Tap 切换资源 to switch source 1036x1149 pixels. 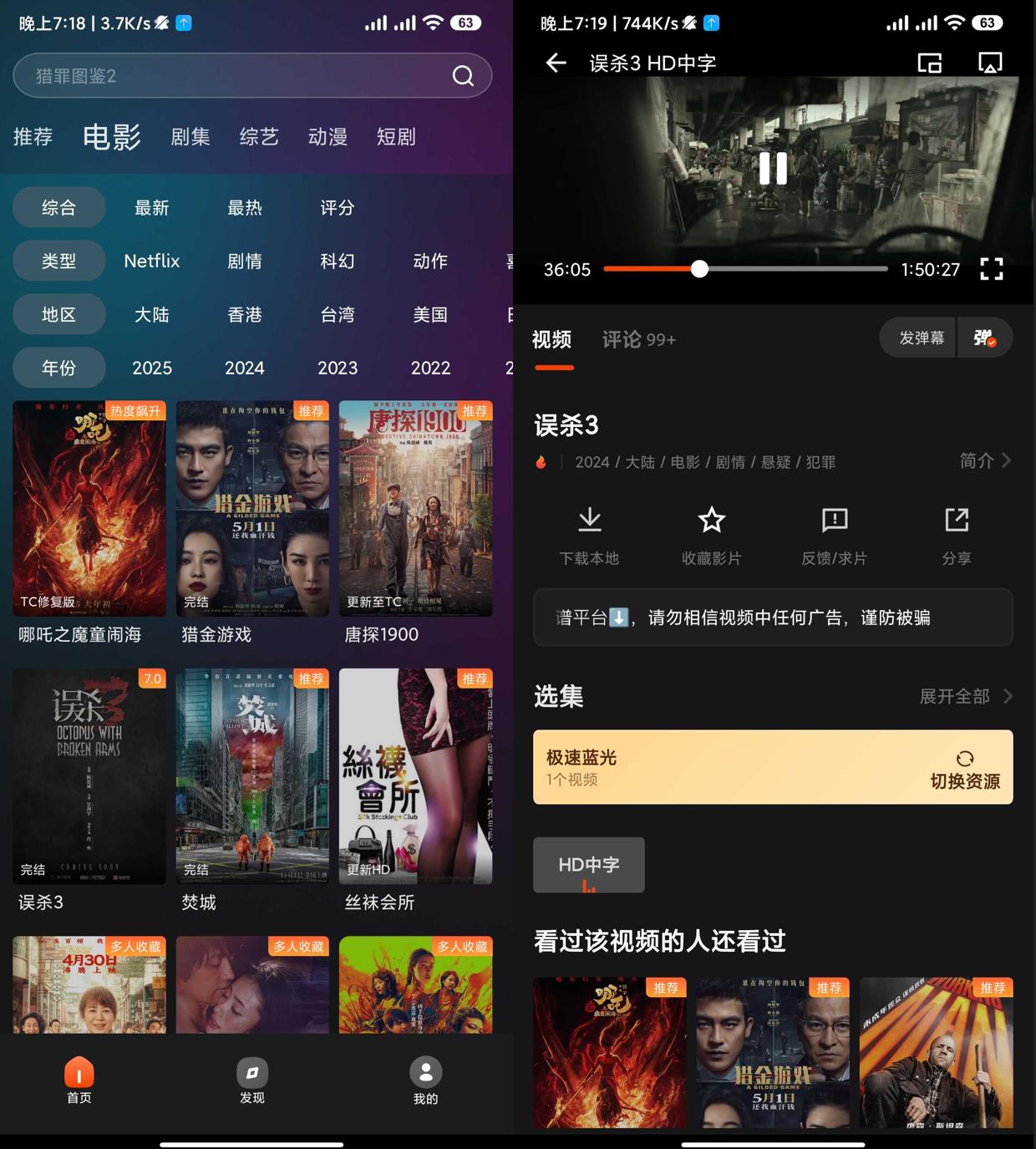click(965, 770)
